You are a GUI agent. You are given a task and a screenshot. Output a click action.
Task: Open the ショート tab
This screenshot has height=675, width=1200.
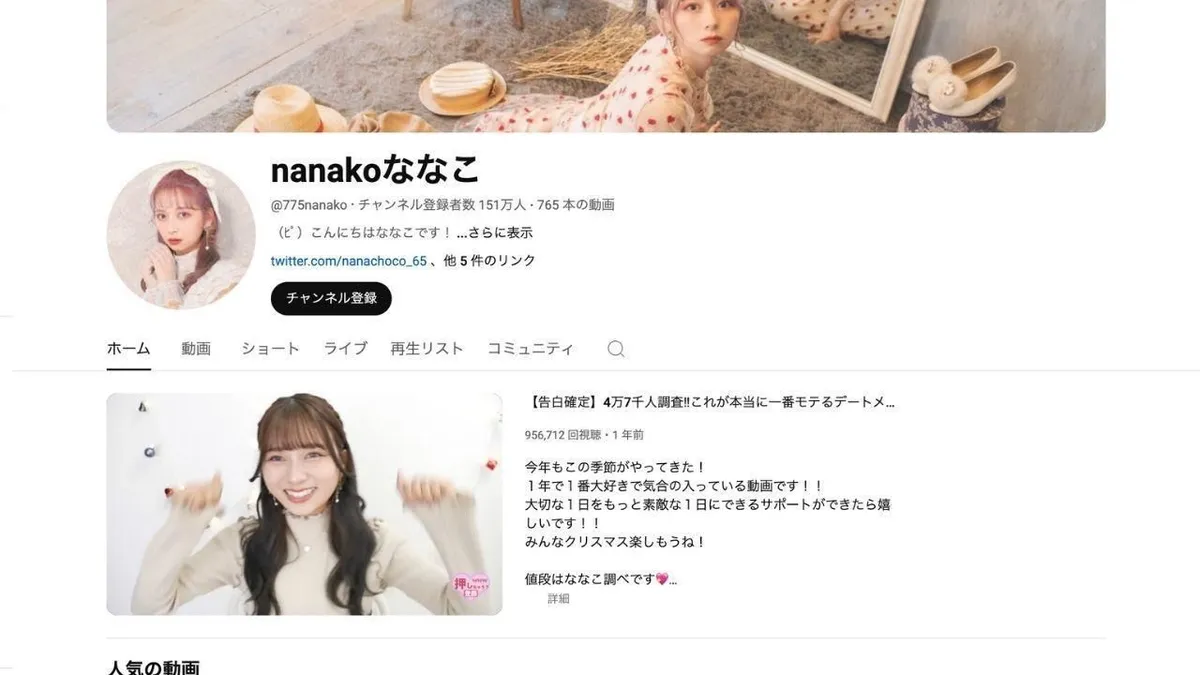click(270, 349)
